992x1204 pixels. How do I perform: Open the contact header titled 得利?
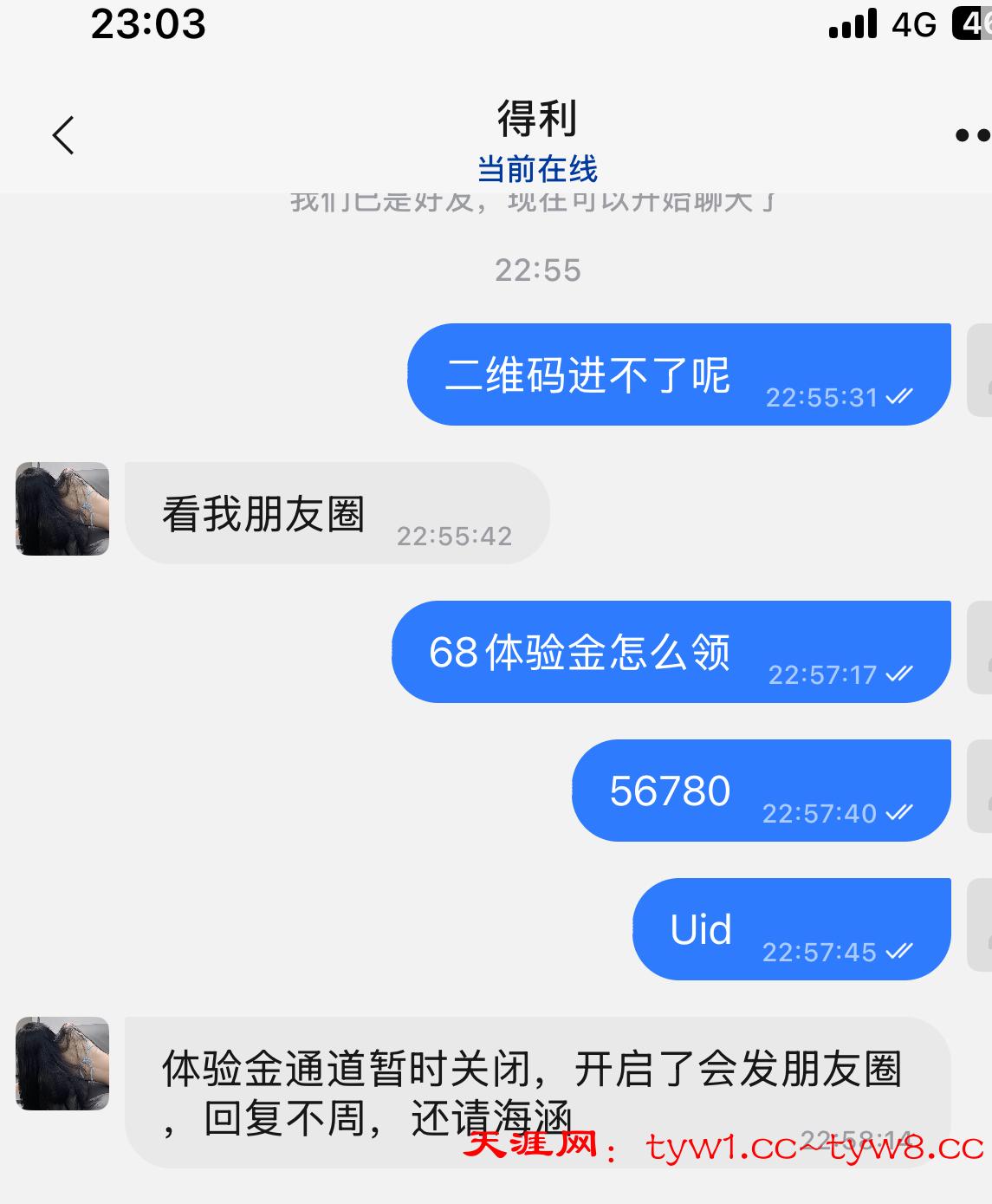point(537,120)
